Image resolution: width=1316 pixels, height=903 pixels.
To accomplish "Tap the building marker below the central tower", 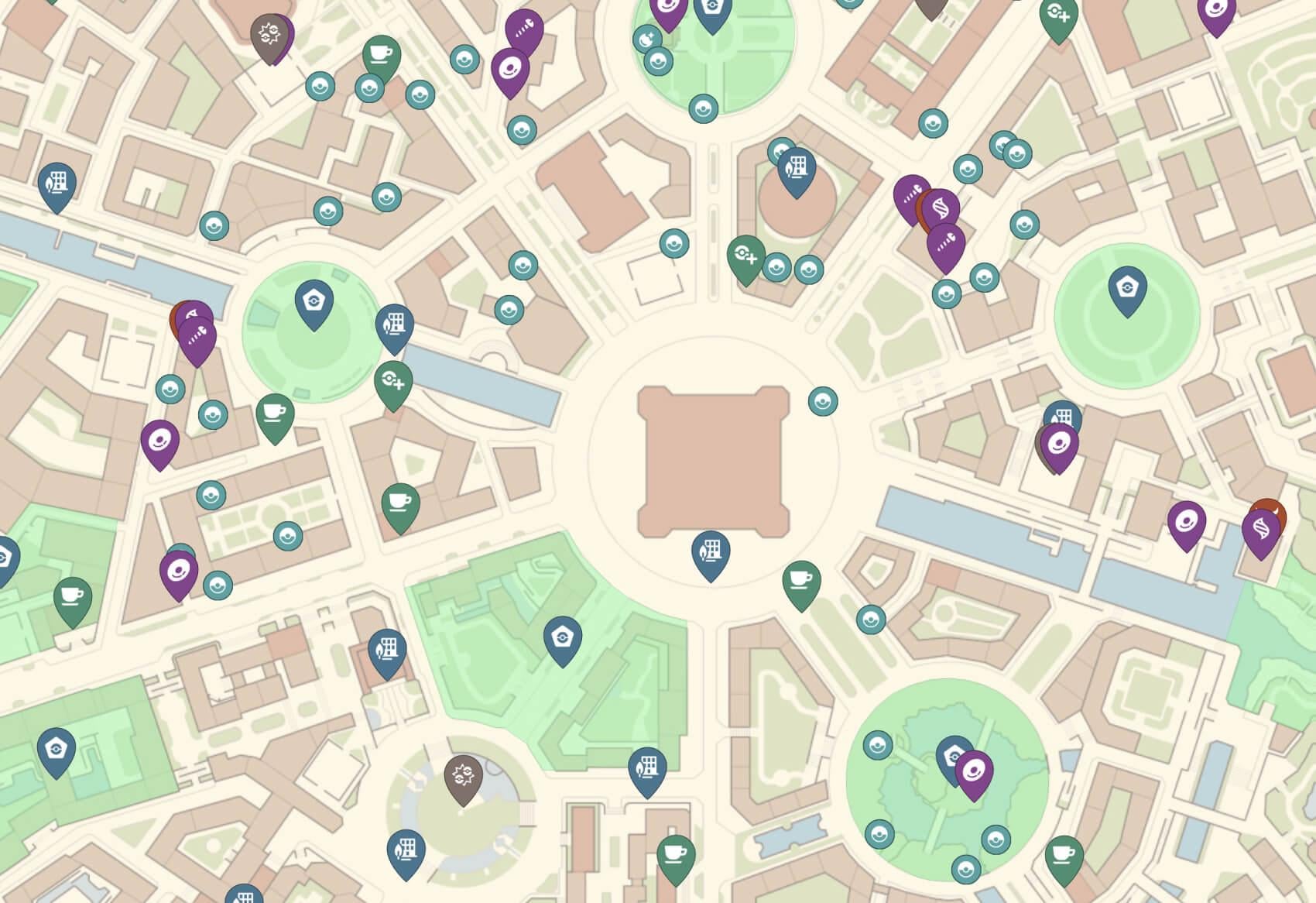I will [x=711, y=554].
